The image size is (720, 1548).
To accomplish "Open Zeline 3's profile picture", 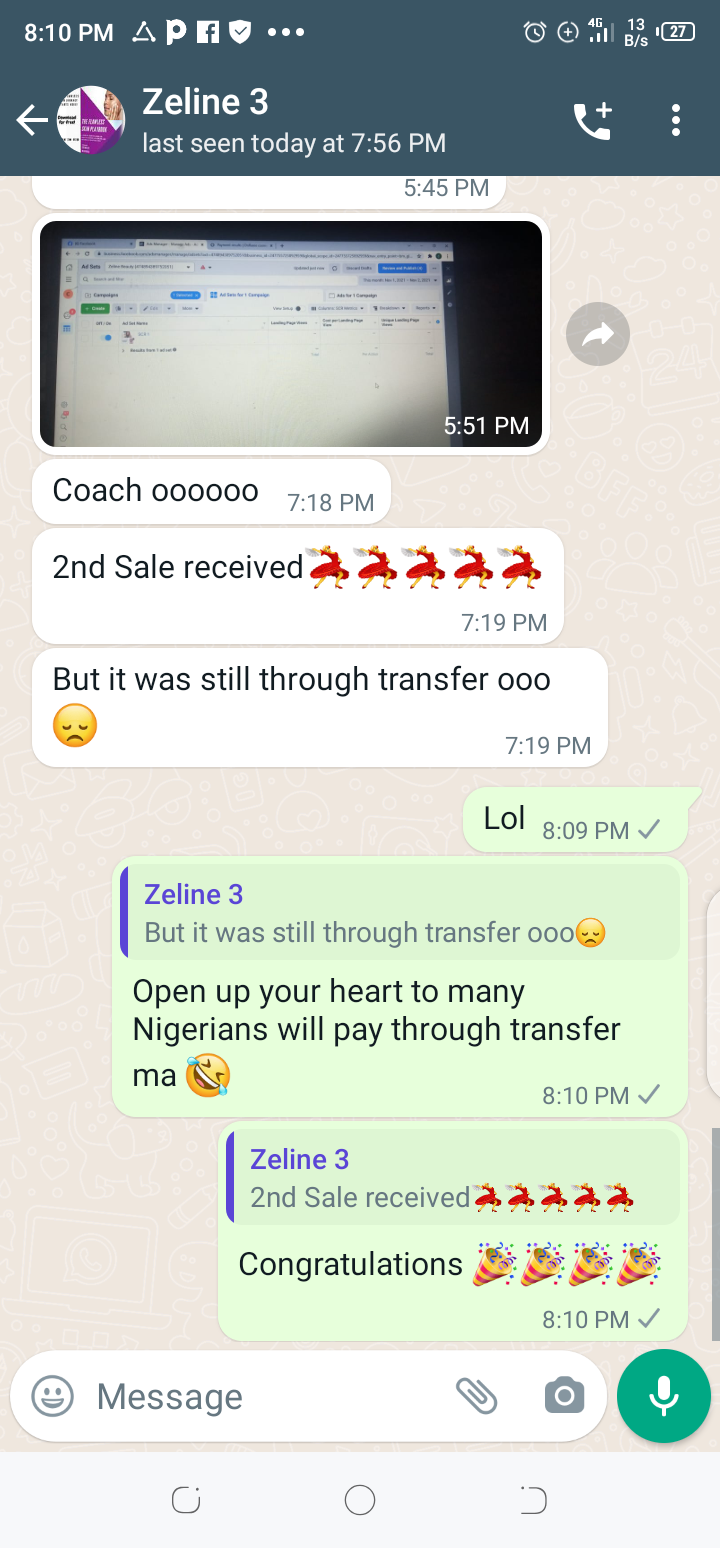I will 91,121.
